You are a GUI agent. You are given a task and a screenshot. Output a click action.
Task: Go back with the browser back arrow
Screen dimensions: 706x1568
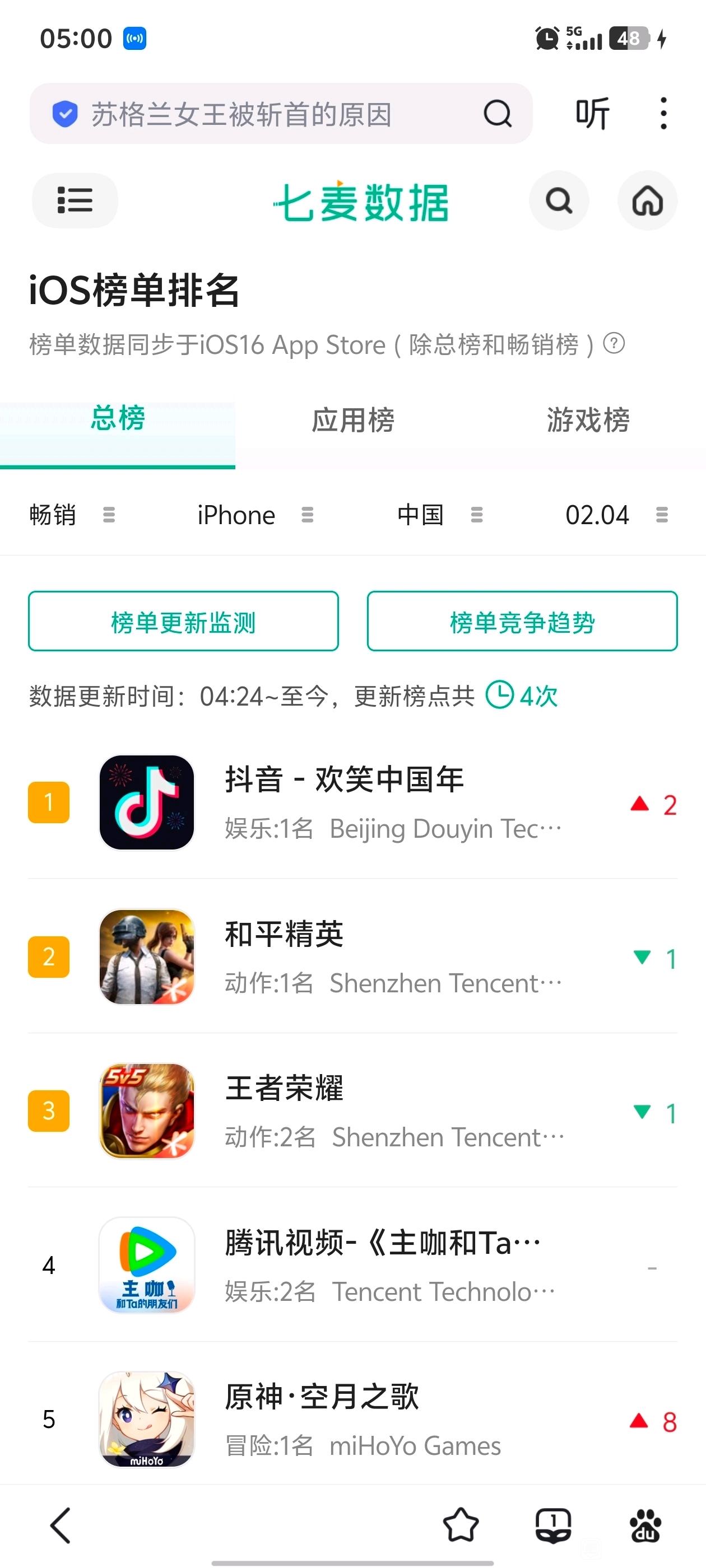point(61,1525)
